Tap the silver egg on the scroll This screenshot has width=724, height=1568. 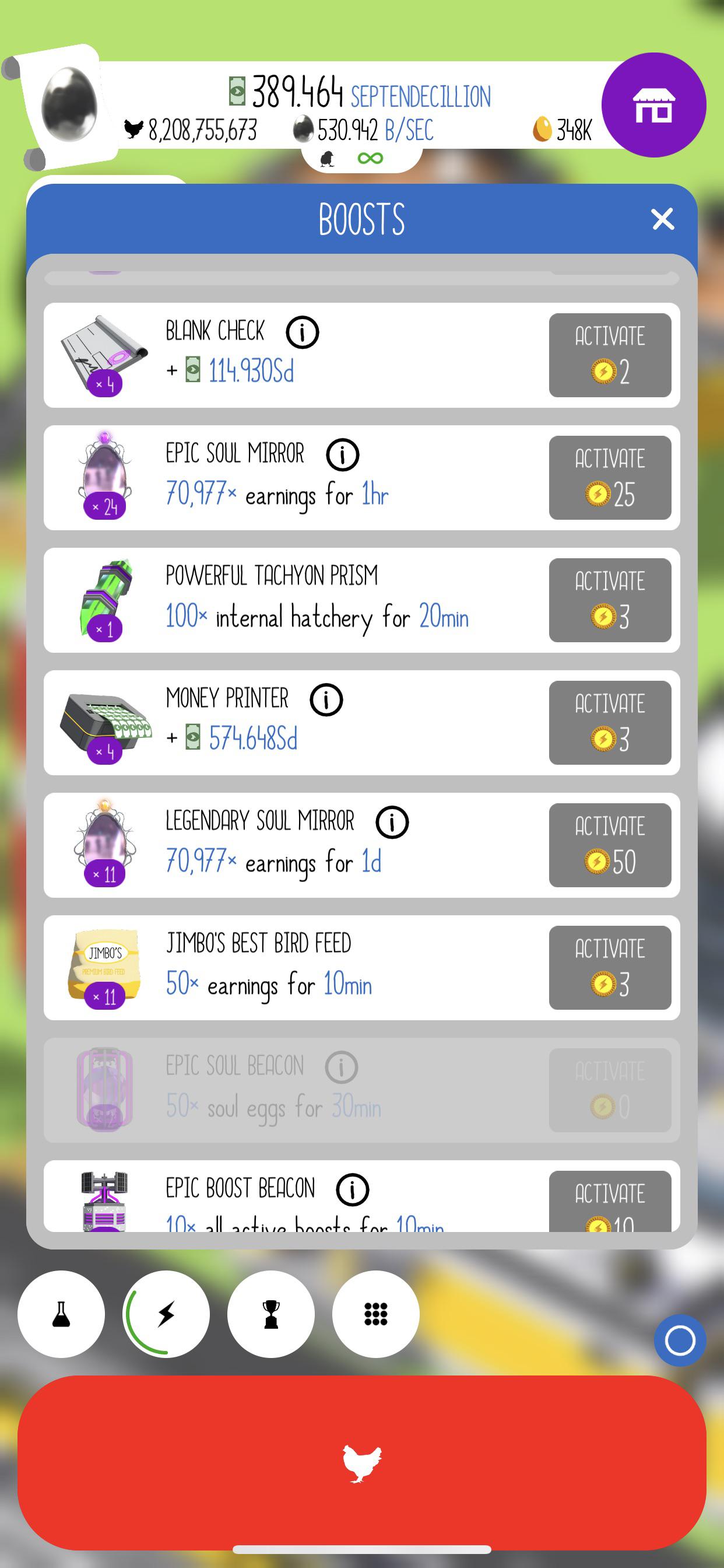click(x=69, y=103)
